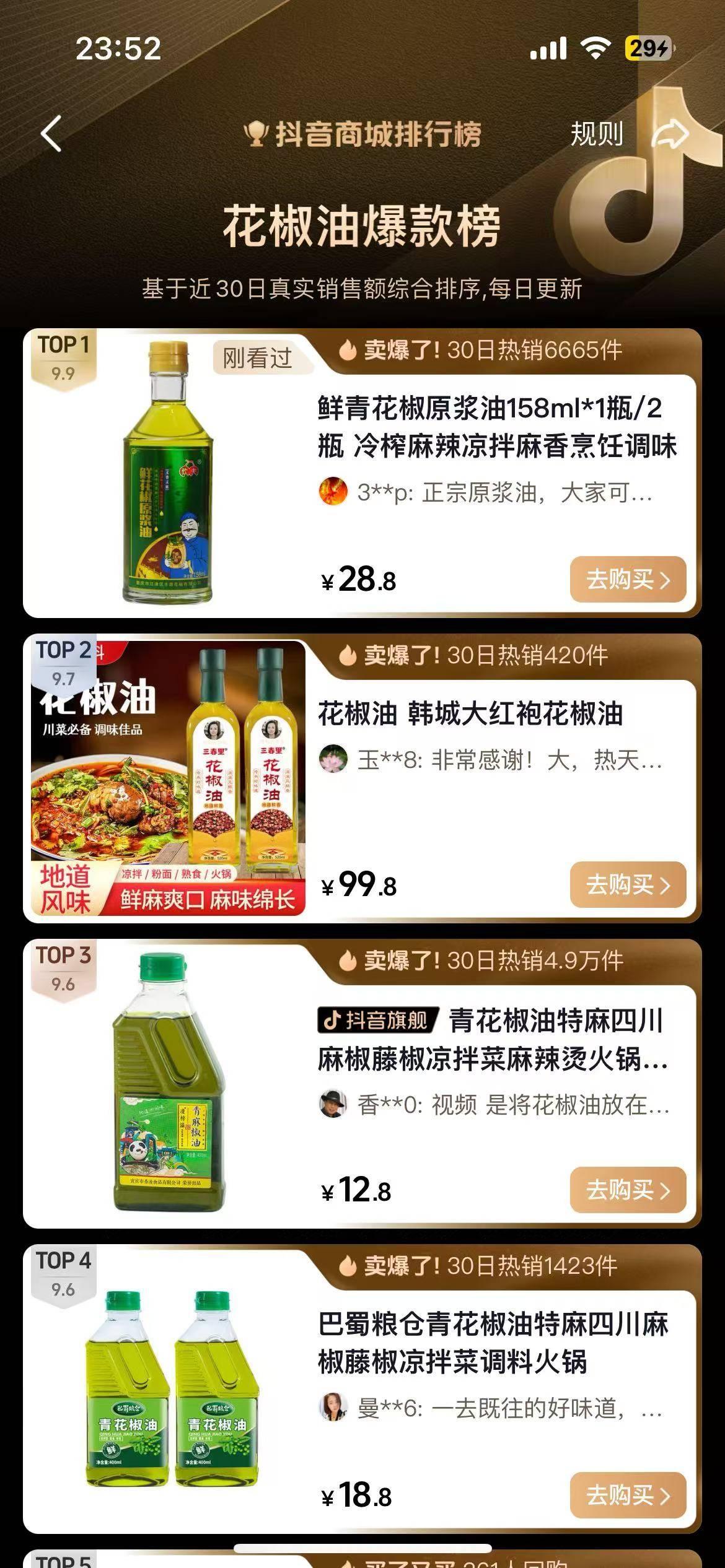Hit 去购买 for the ¥18.8 巴蜀粮仓 oil
The height and width of the screenshot is (1568, 725).
628,1496
